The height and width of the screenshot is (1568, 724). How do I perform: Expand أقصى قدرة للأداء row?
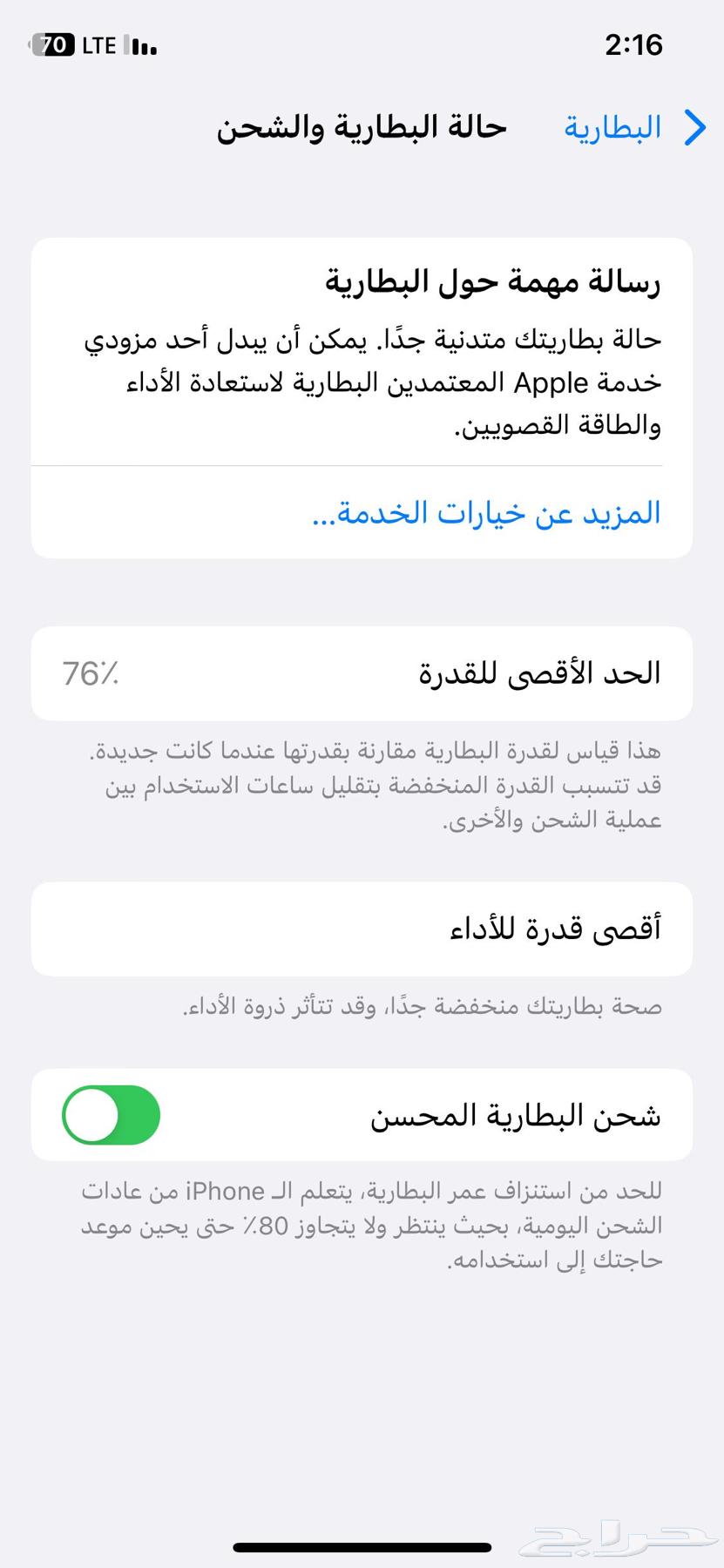coord(362,929)
